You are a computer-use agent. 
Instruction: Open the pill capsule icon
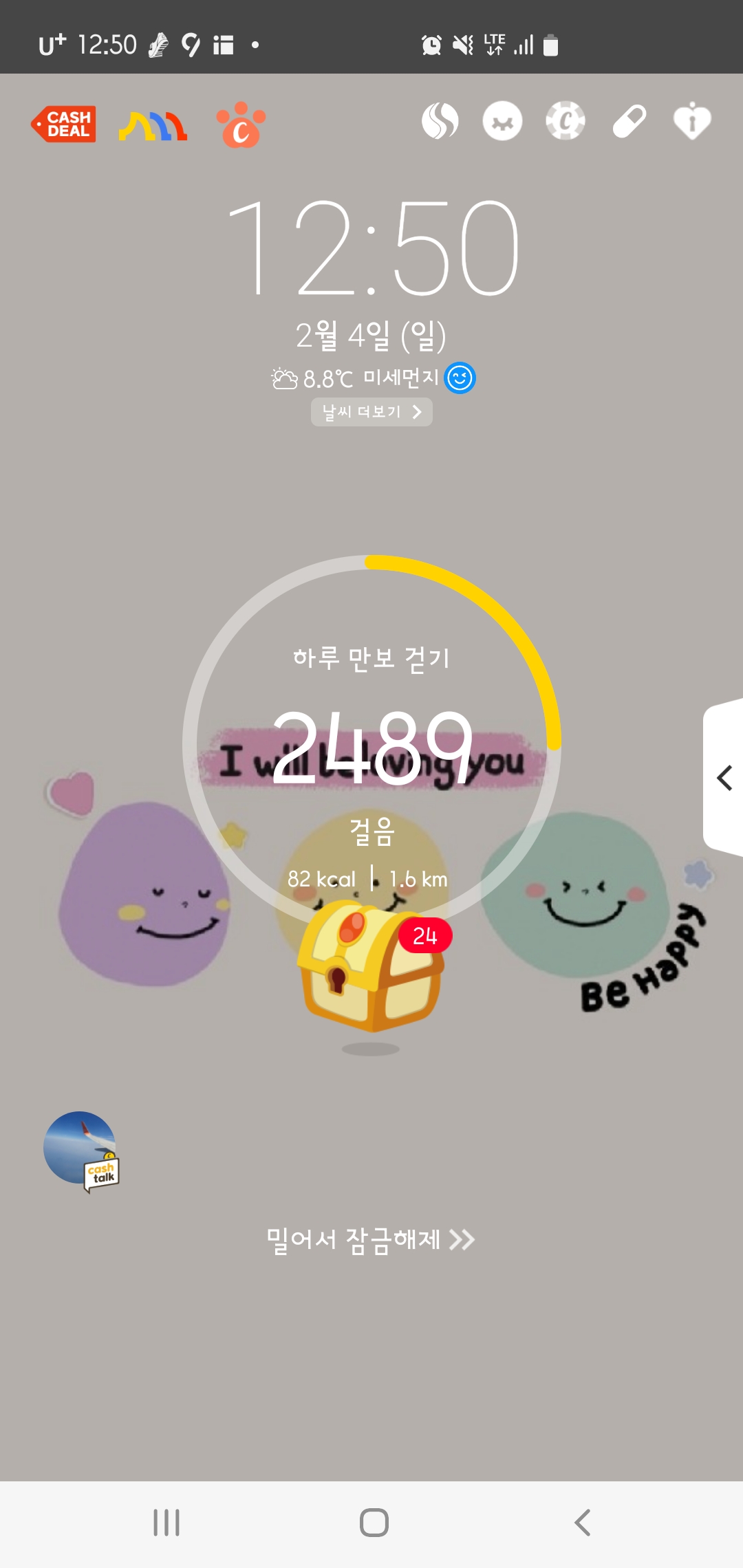point(629,121)
